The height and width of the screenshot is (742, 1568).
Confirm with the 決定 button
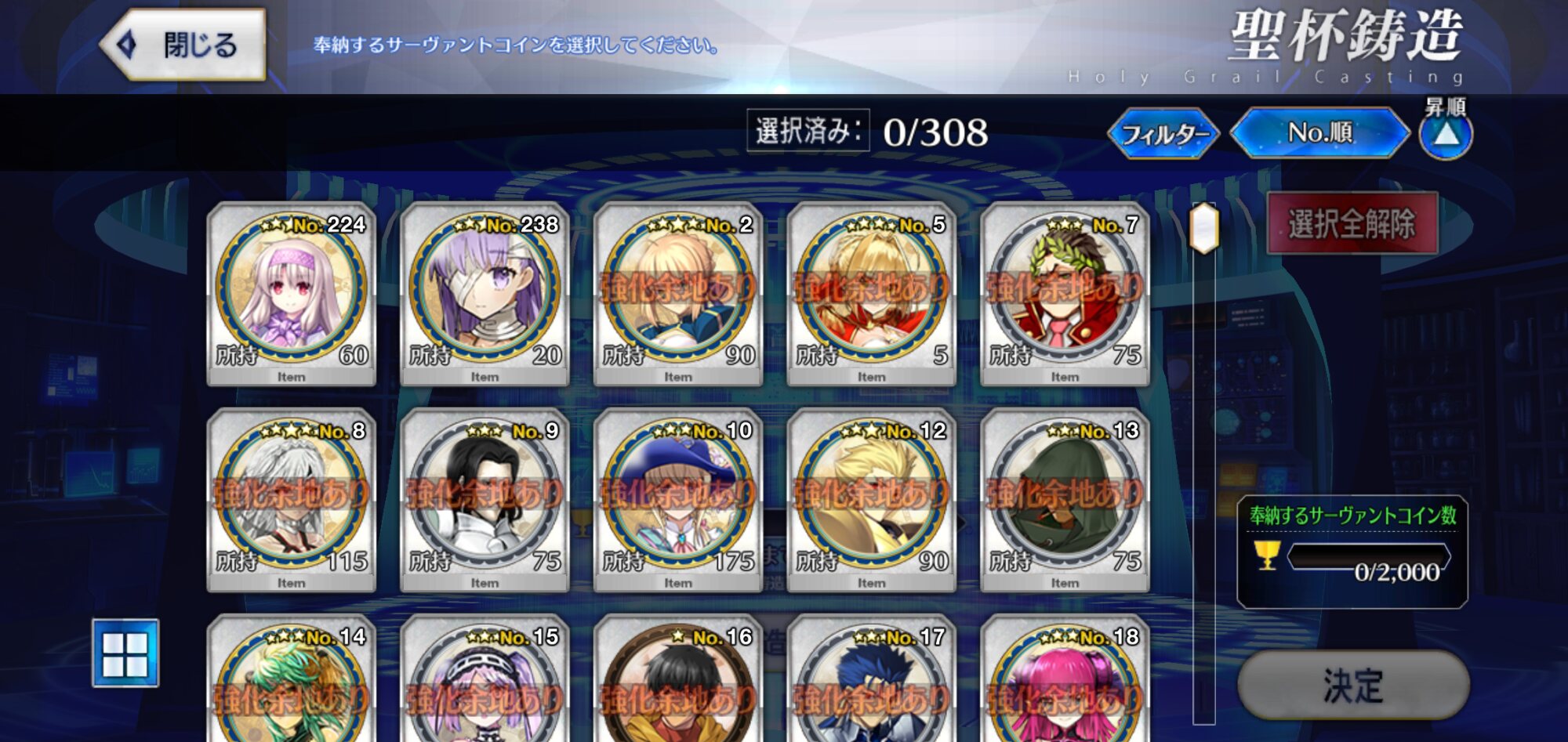1352,685
